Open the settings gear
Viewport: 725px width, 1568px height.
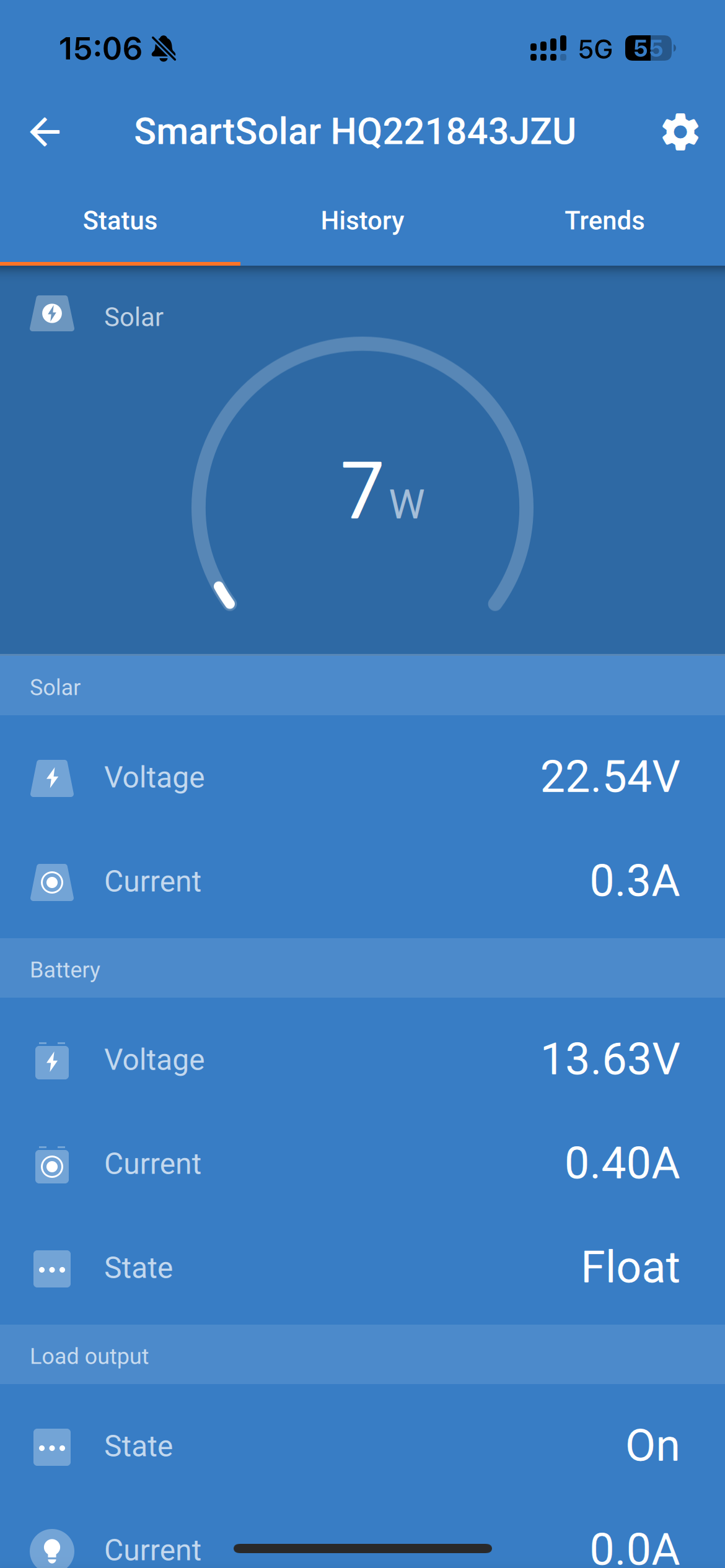[680, 131]
